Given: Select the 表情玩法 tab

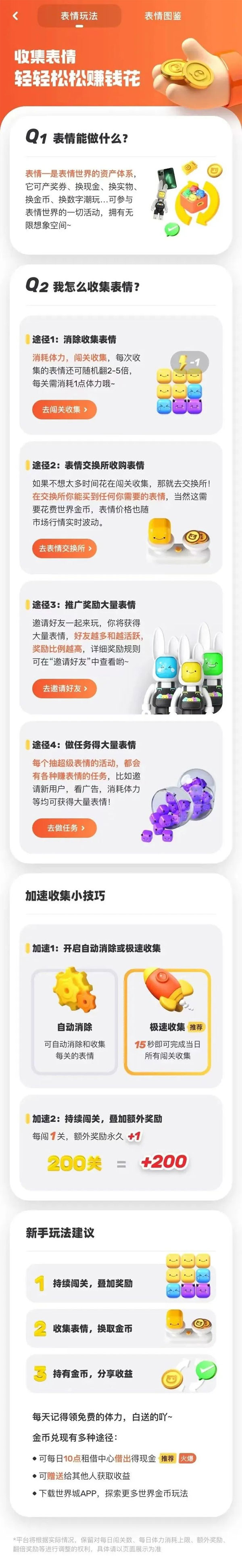Looking at the screenshot, I should (79, 16).
